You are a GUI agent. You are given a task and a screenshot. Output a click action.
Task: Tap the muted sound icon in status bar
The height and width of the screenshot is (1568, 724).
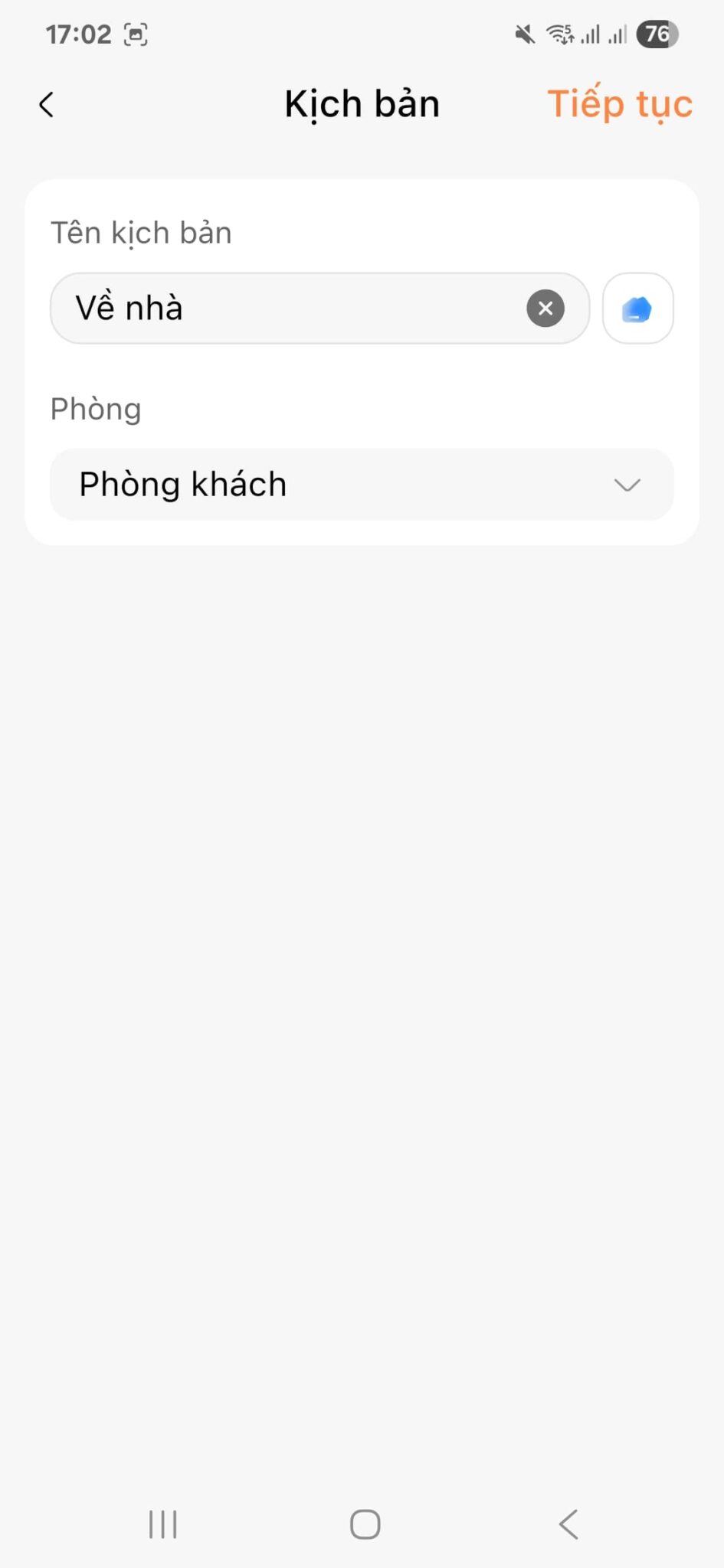[524, 34]
